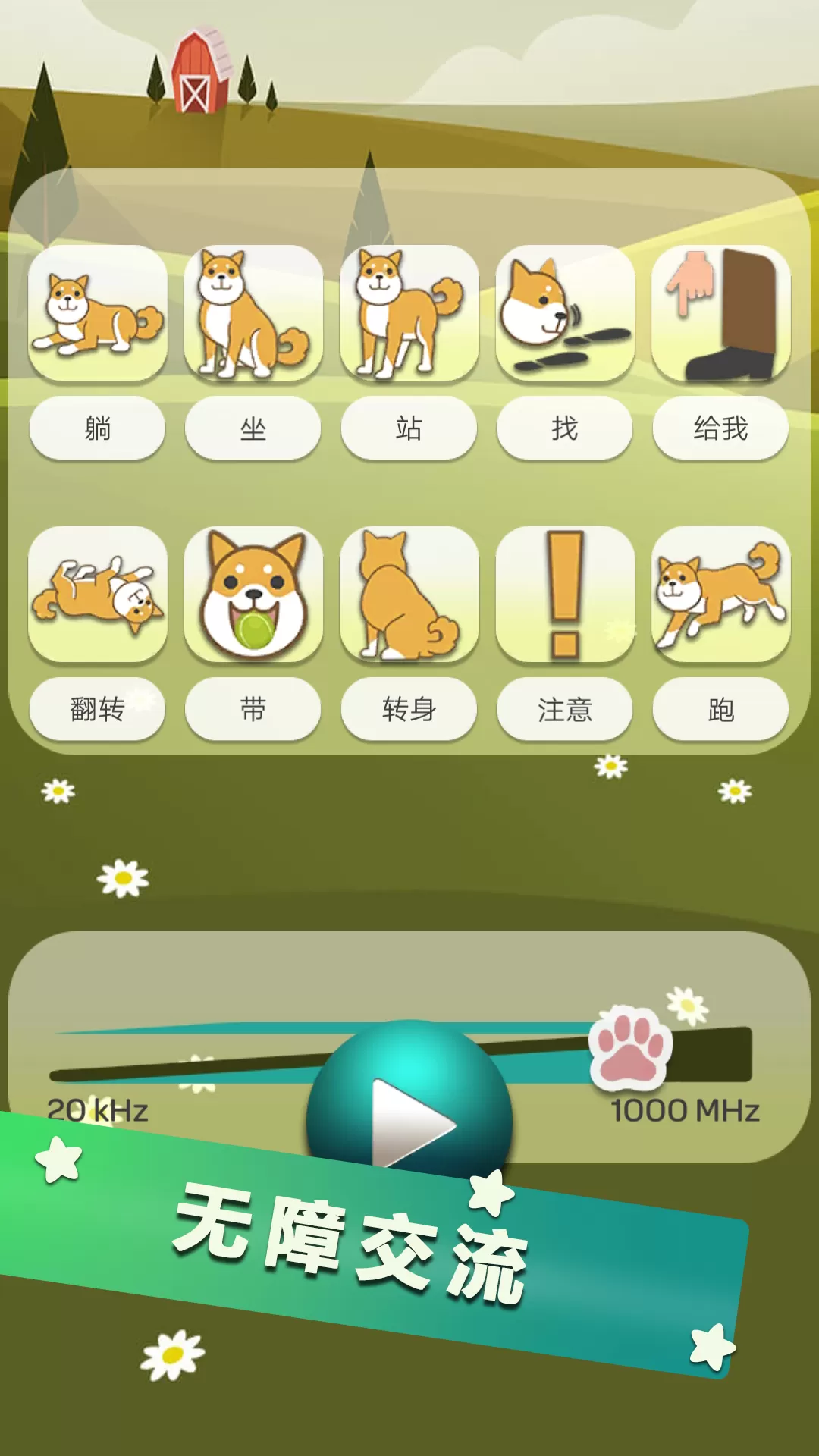Viewport: 819px width, 1456px height.
Task: Tap the sitting dog picture tile
Action: (253, 313)
